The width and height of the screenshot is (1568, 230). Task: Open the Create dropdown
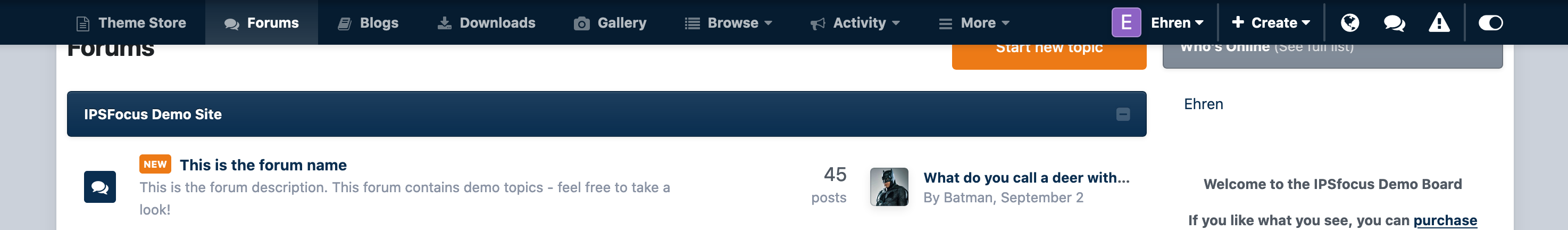tap(1271, 22)
